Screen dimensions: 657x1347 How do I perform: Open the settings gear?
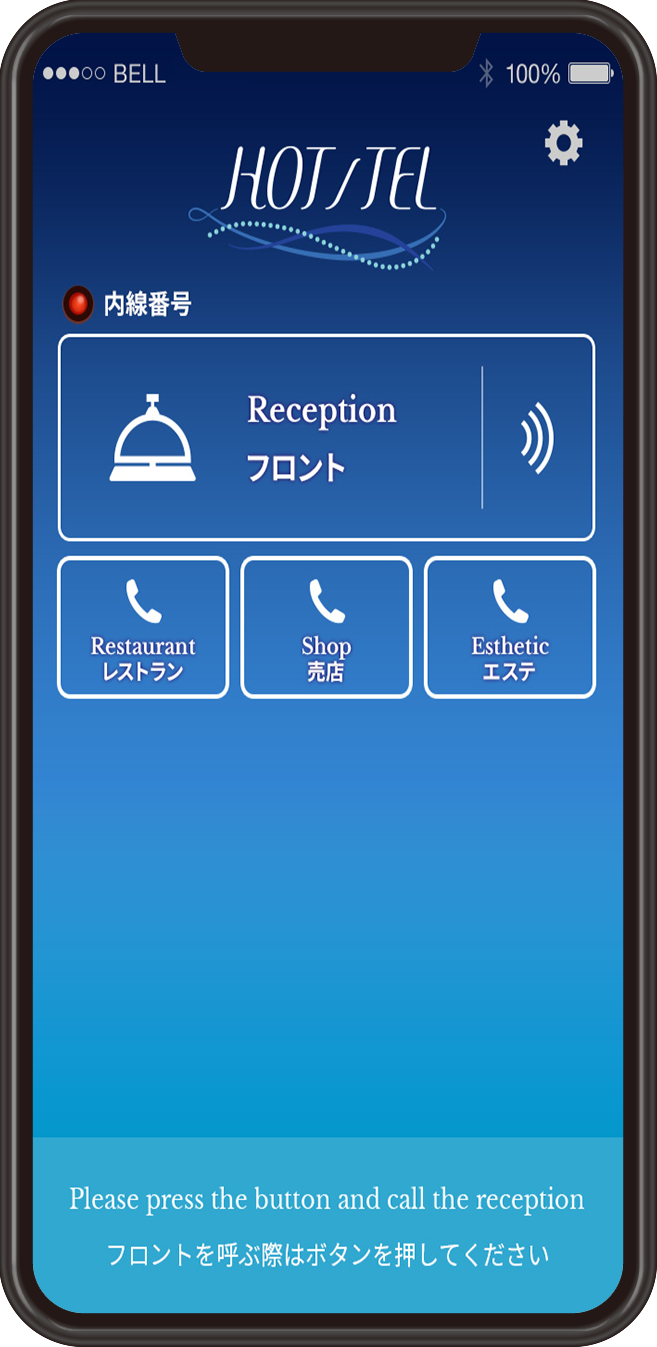click(x=563, y=144)
